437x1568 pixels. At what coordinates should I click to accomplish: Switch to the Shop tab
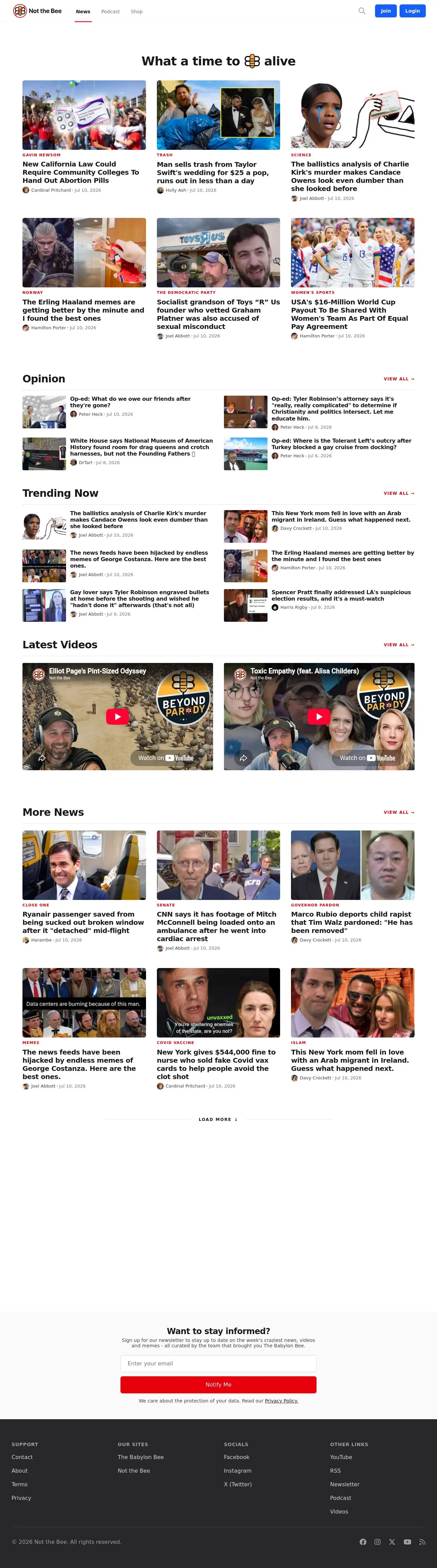137,12
